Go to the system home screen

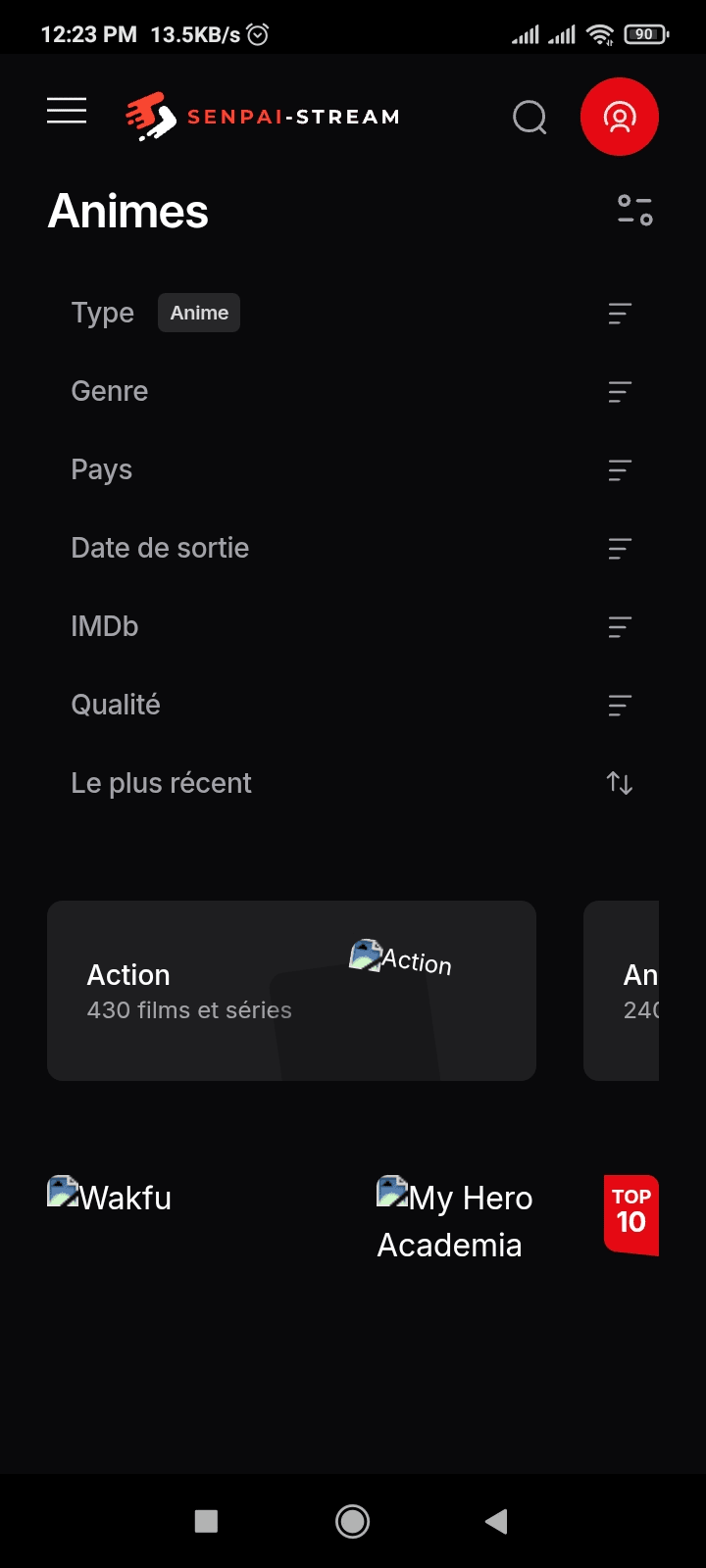(x=352, y=1521)
